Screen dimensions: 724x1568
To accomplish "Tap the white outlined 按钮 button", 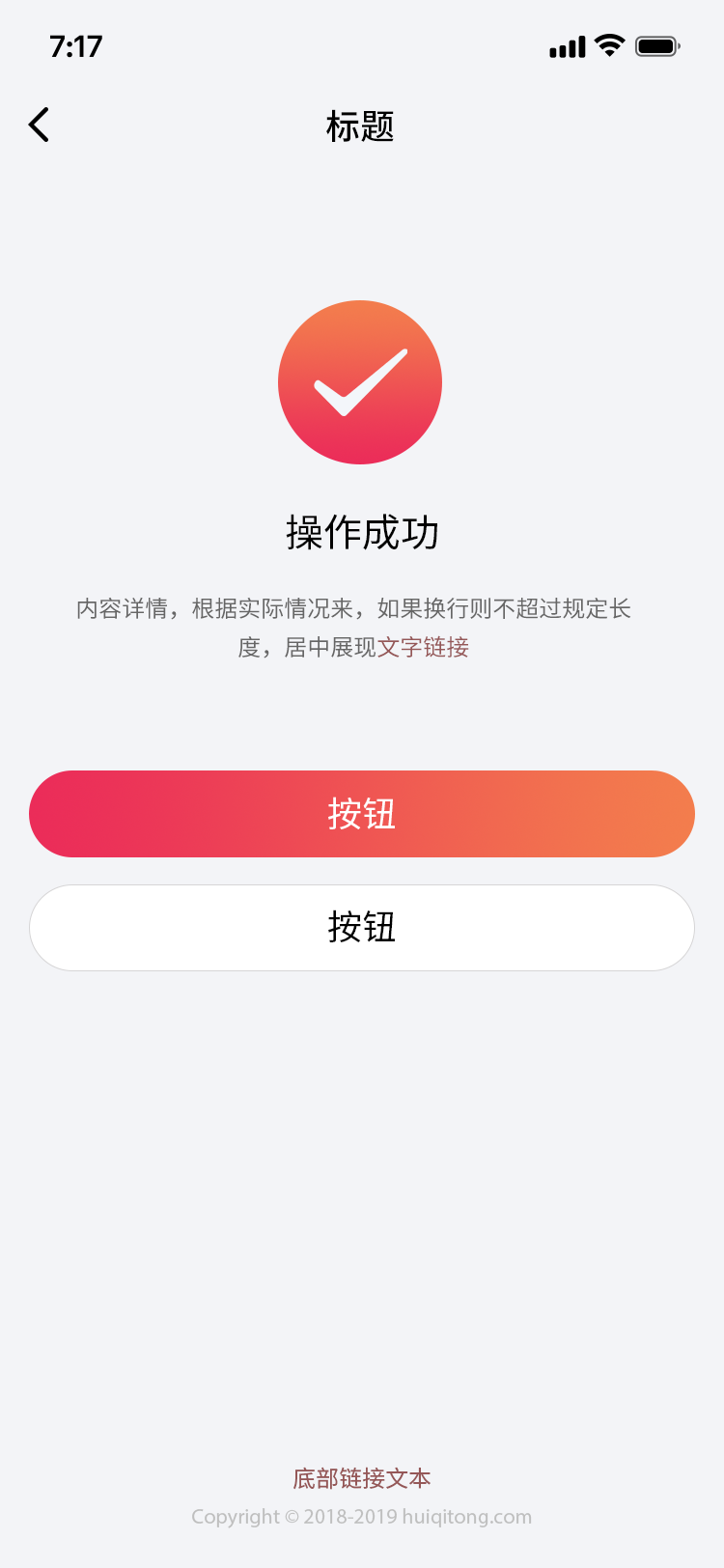I will [x=362, y=928].
